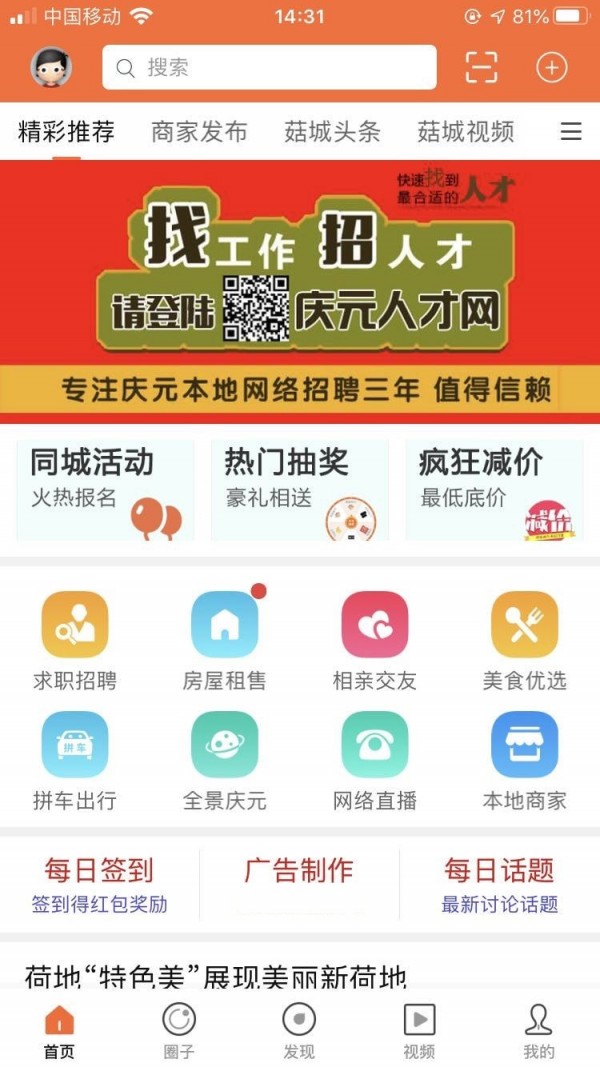Switch to the 圈子 bottom tab

point(179,1032)
